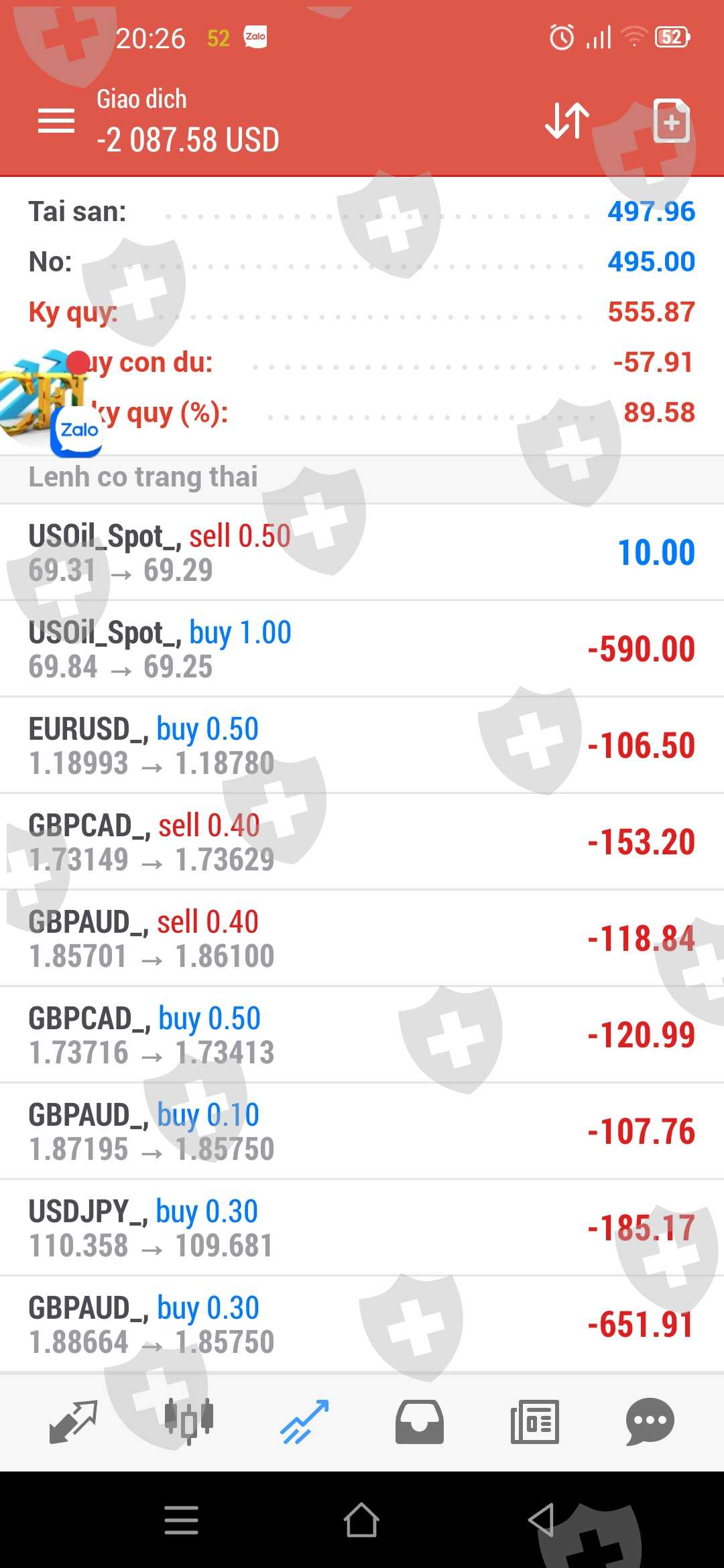The image size is (724, 1568).
Task: Create a new order
Action: pos(671,121)
